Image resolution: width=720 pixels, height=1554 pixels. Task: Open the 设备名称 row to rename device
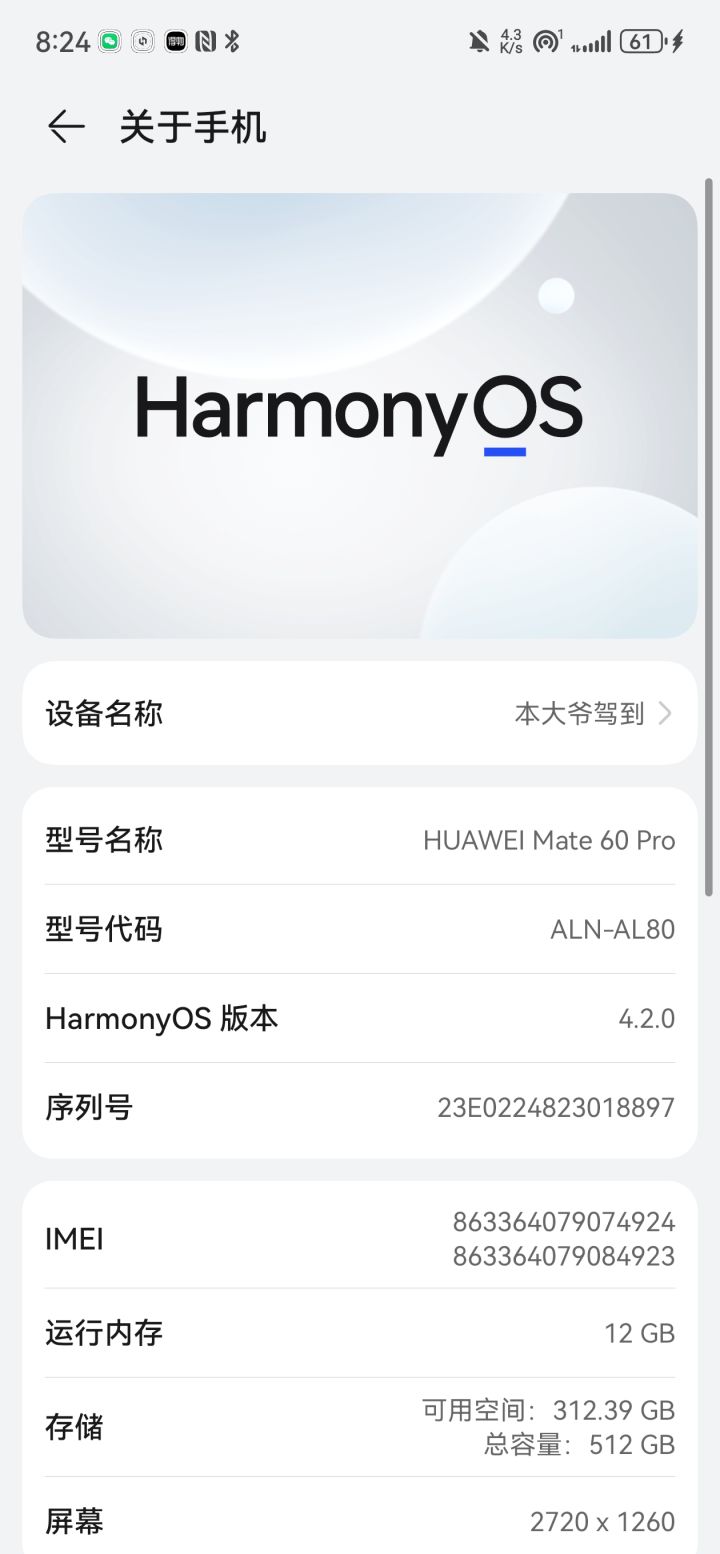tap(360, 713)
